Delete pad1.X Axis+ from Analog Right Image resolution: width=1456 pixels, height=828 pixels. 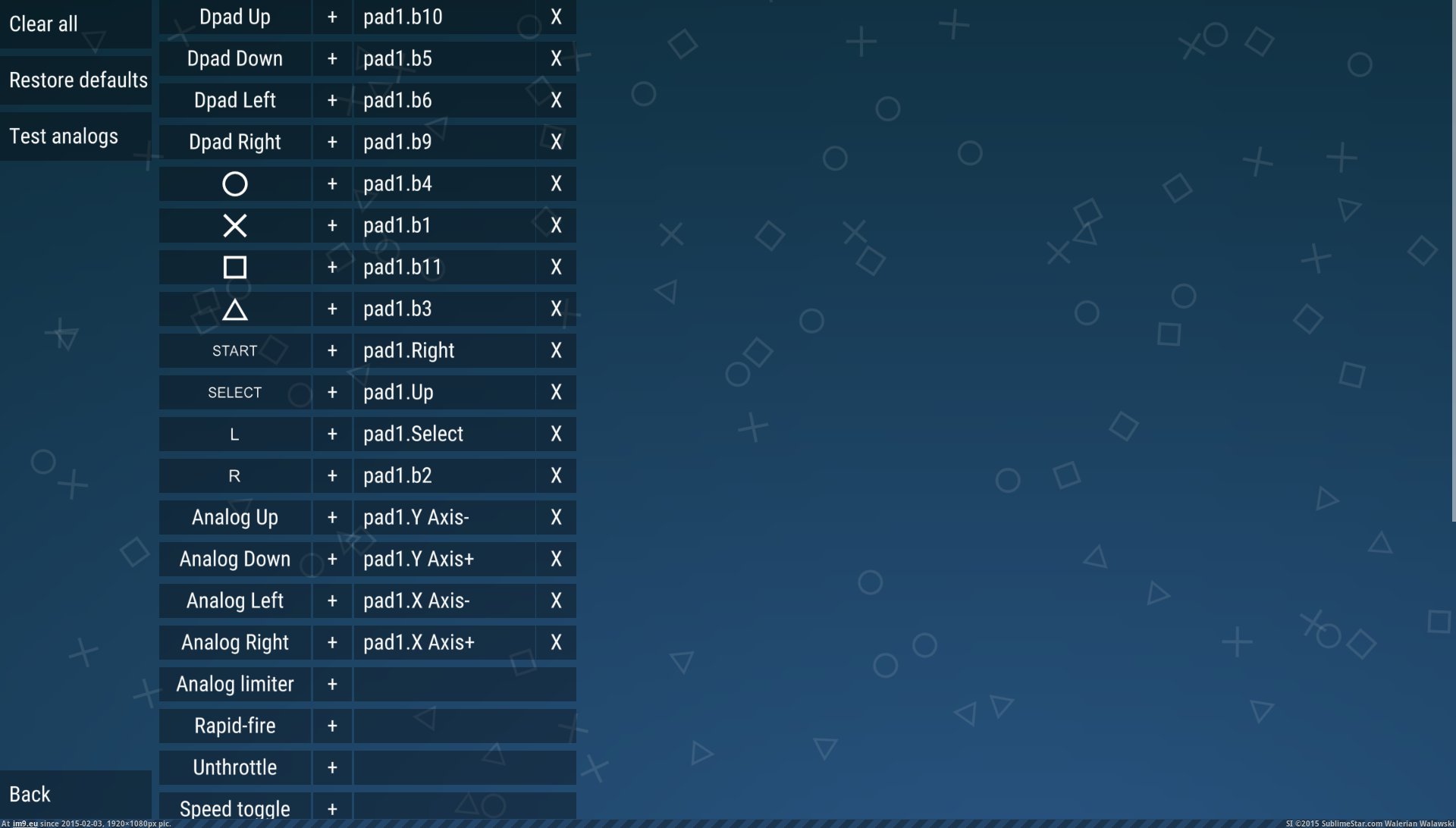(x=556, y=642)
